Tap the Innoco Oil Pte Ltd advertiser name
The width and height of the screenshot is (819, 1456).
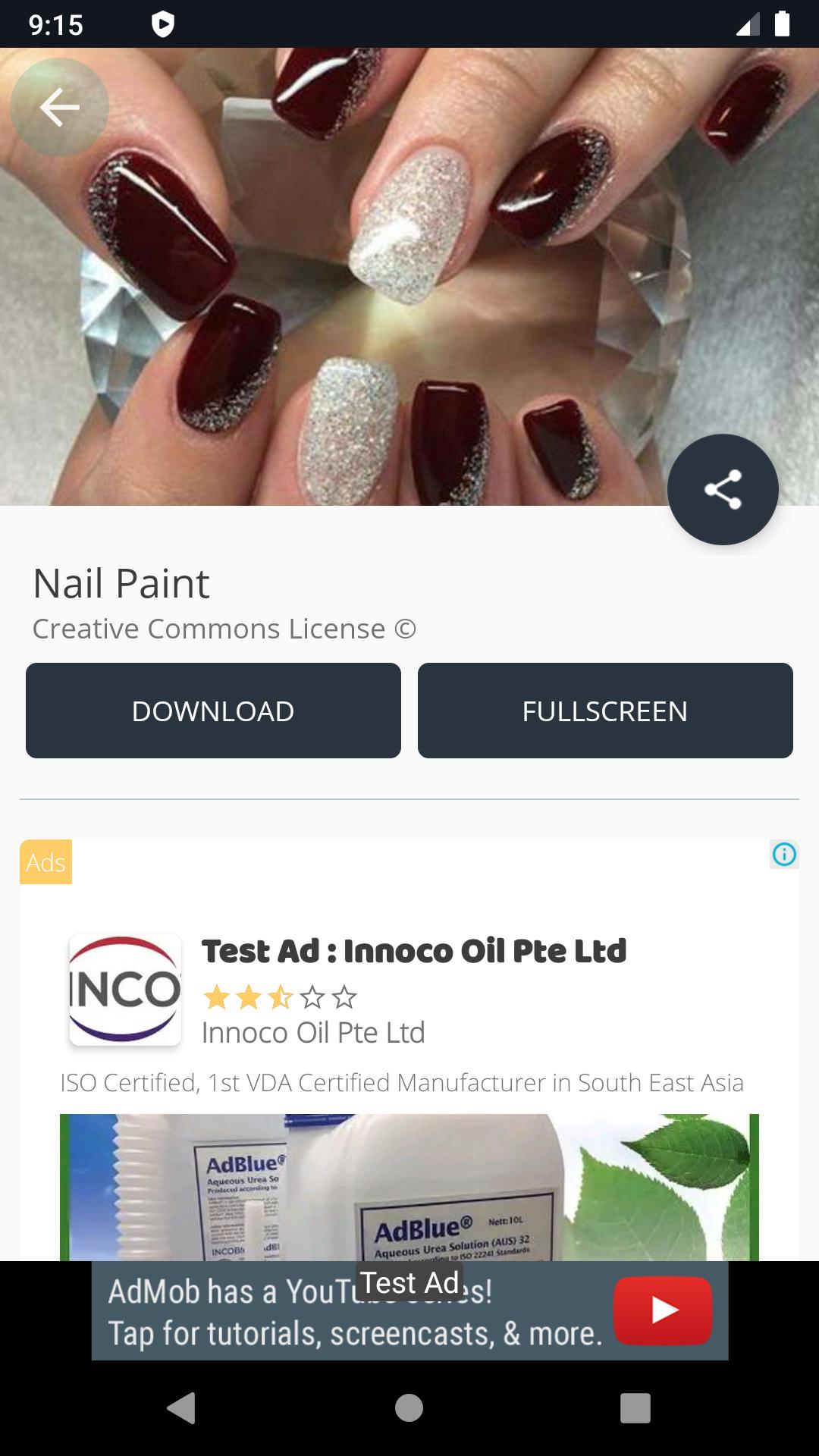point(313,1032)
